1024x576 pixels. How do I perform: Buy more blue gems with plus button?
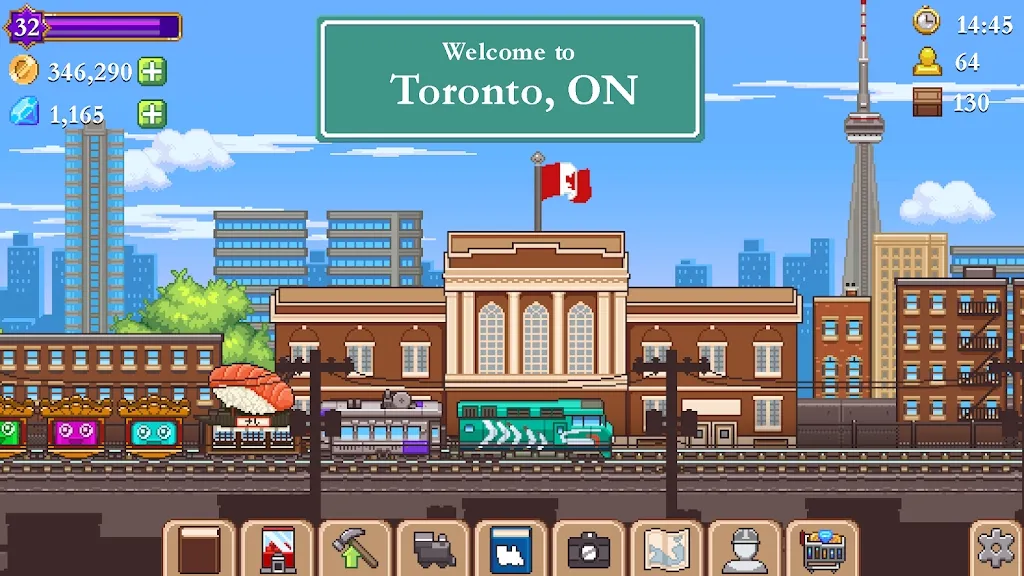(x=153, y=114)
